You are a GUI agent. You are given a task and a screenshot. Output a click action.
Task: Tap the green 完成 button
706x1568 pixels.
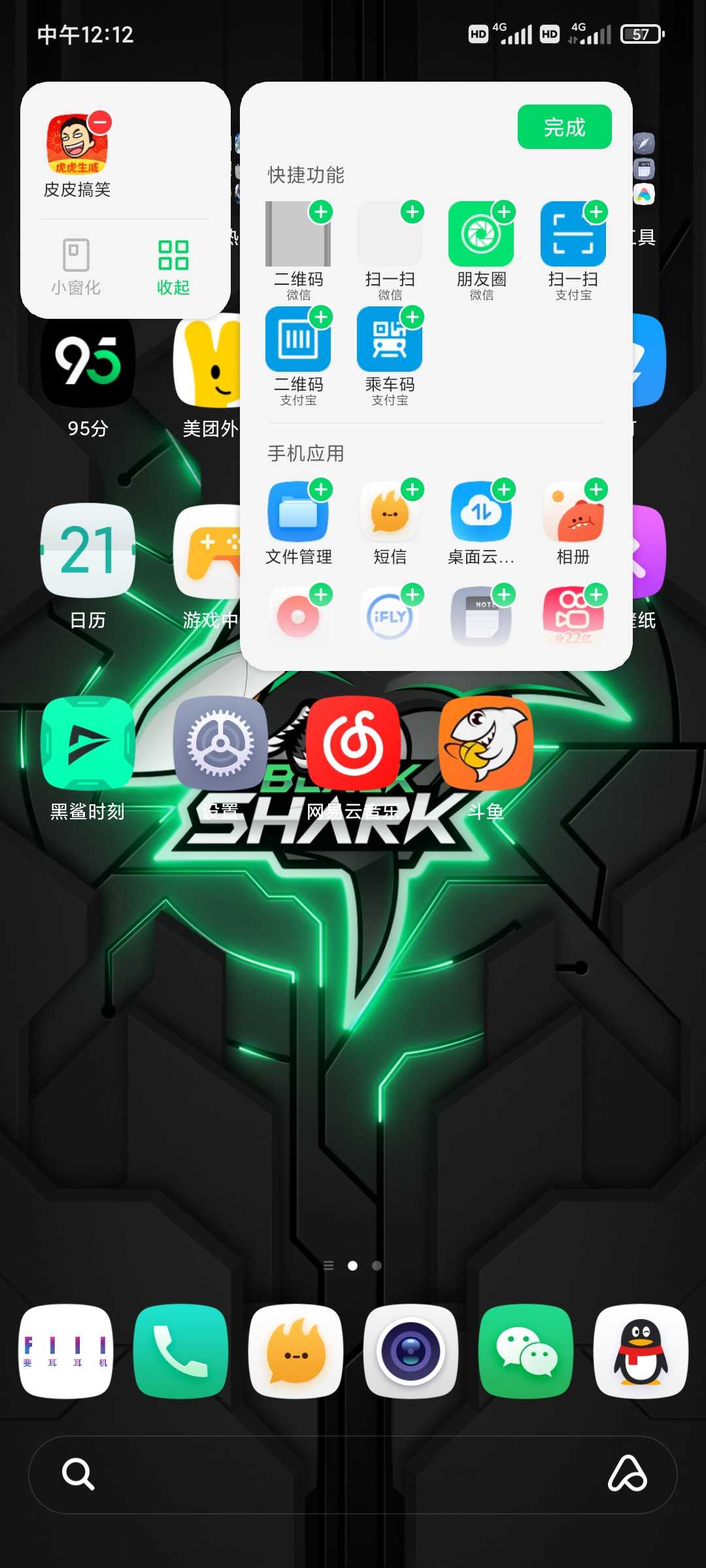pyautogui.click(x=564, y=127)
